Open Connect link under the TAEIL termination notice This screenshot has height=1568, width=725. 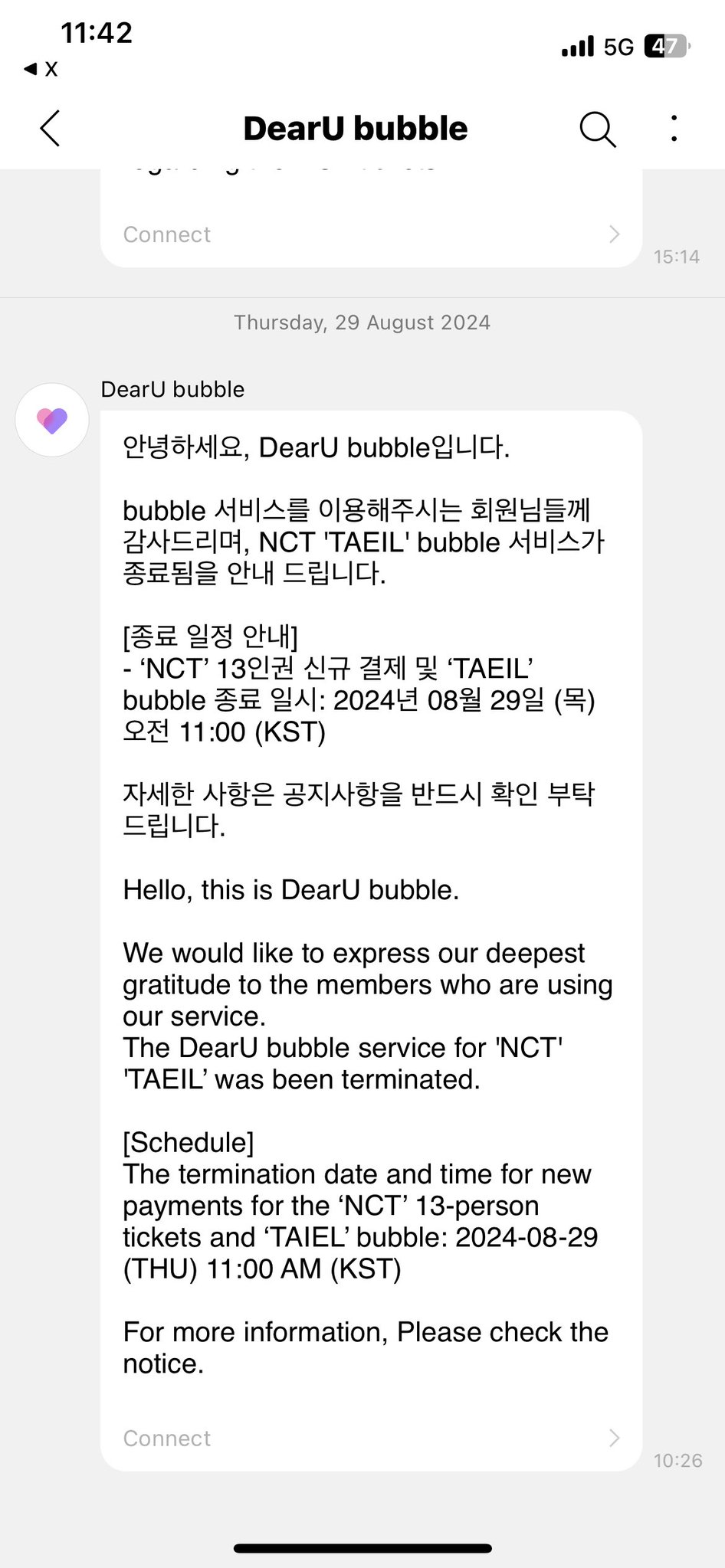click(x=371, y=1438)
